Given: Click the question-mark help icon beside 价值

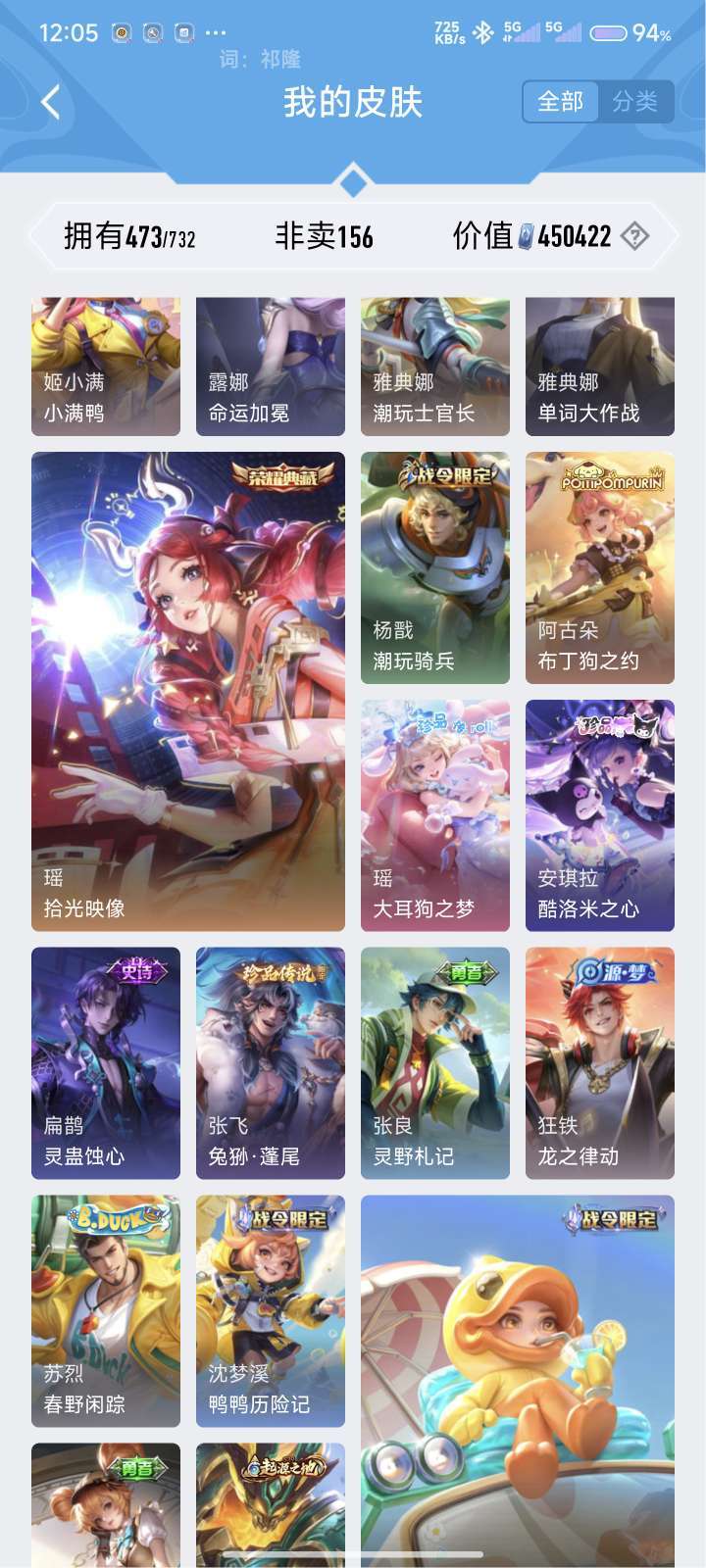Looking at the screenshot, I should pos(633,235).
